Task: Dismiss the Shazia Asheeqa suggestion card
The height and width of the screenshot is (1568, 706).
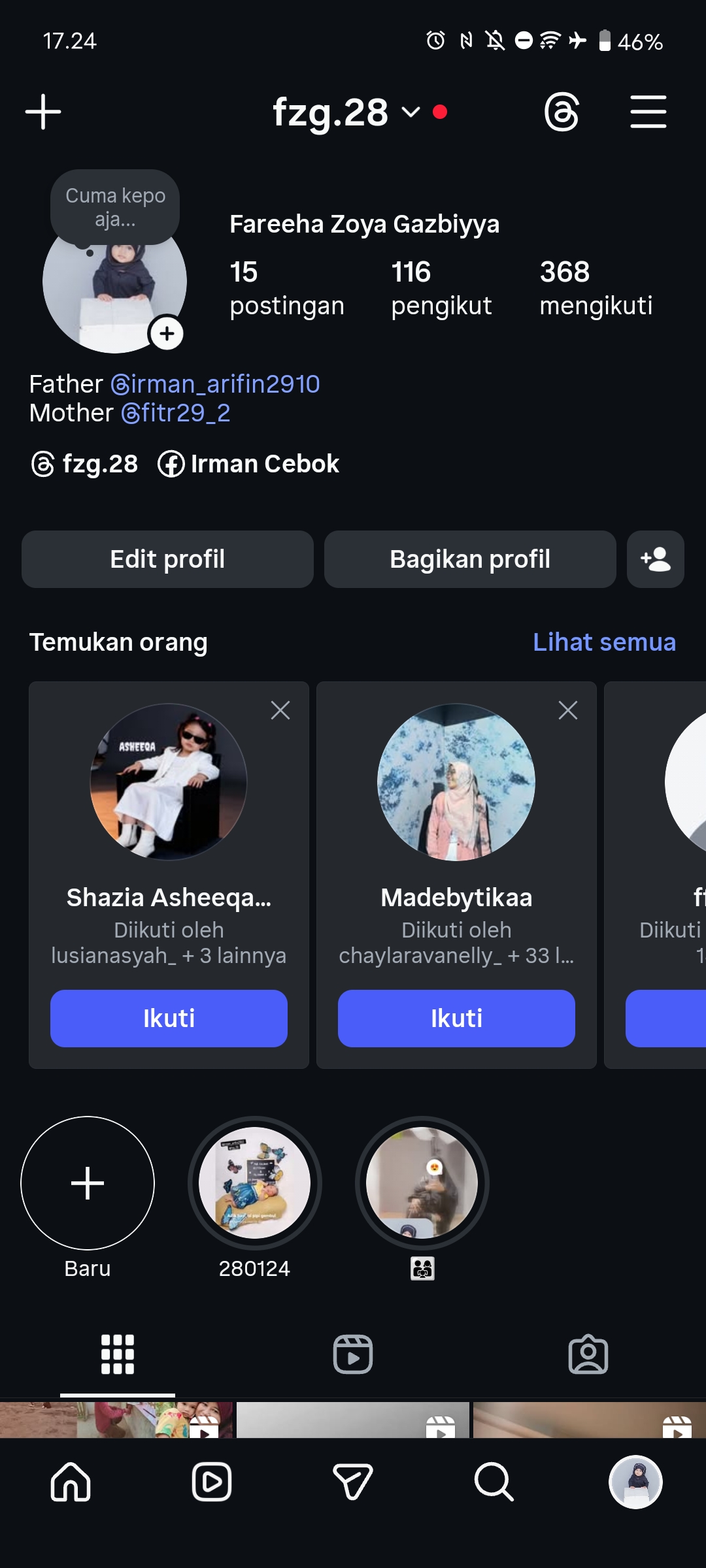Action: [280, 710]
